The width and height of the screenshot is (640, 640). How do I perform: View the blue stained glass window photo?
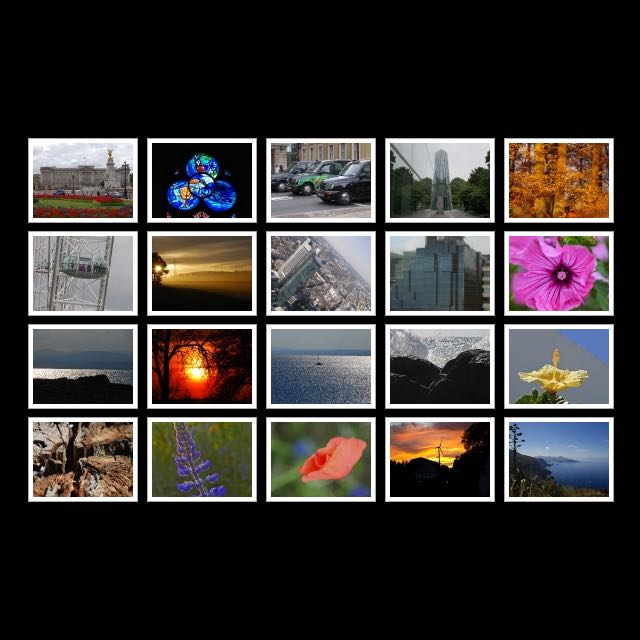[x=202, y=180]
